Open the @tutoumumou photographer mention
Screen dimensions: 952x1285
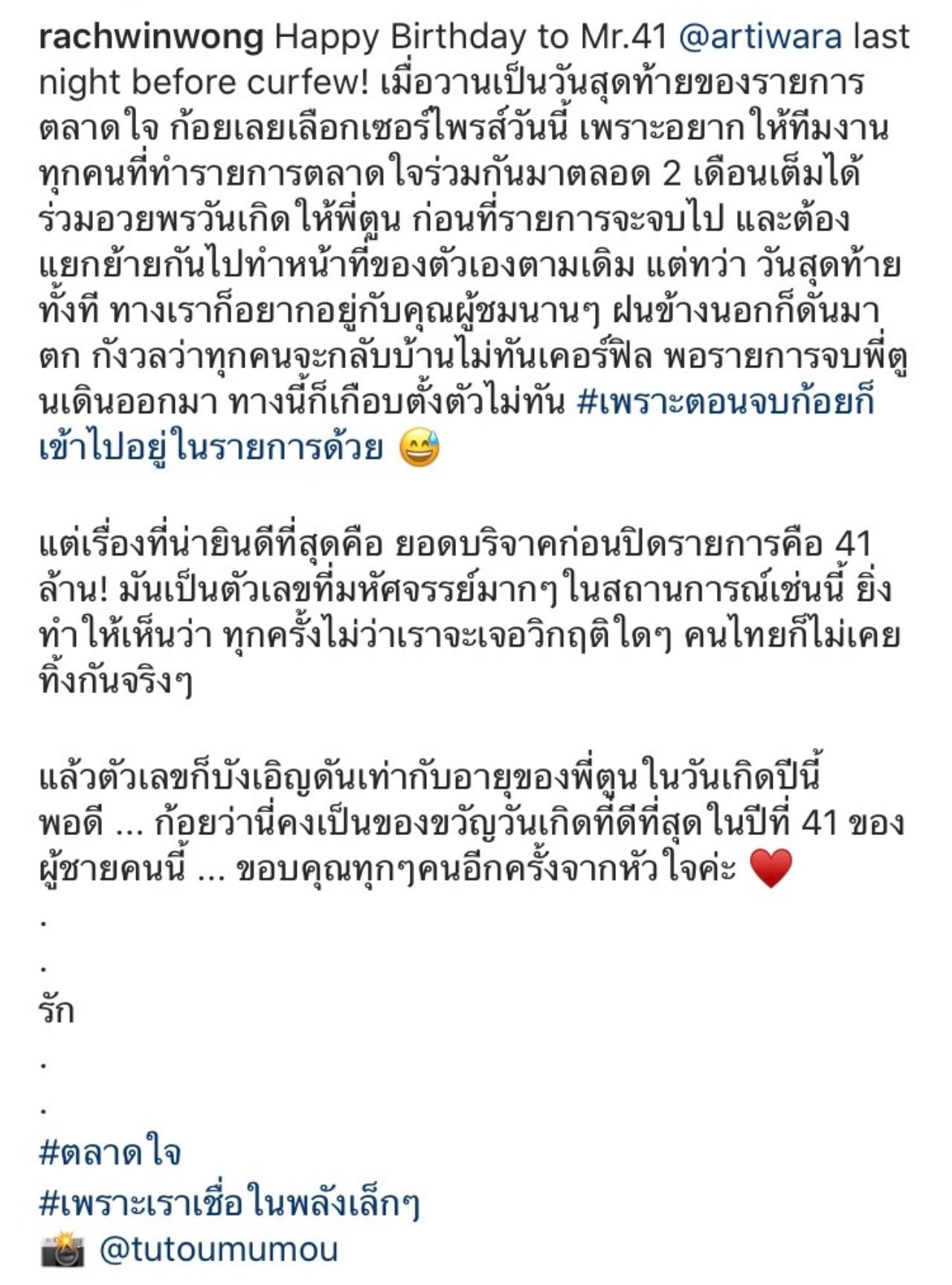(219, 1250)
